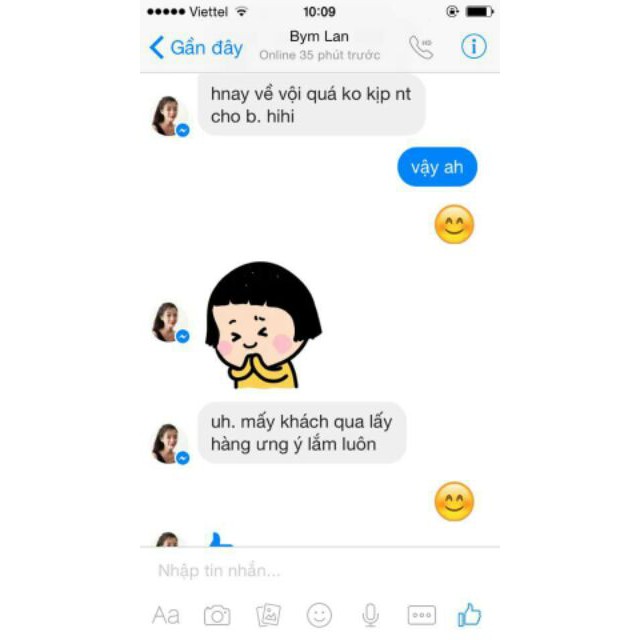Open conversation info for Bym Lan

tap(473, 46)
